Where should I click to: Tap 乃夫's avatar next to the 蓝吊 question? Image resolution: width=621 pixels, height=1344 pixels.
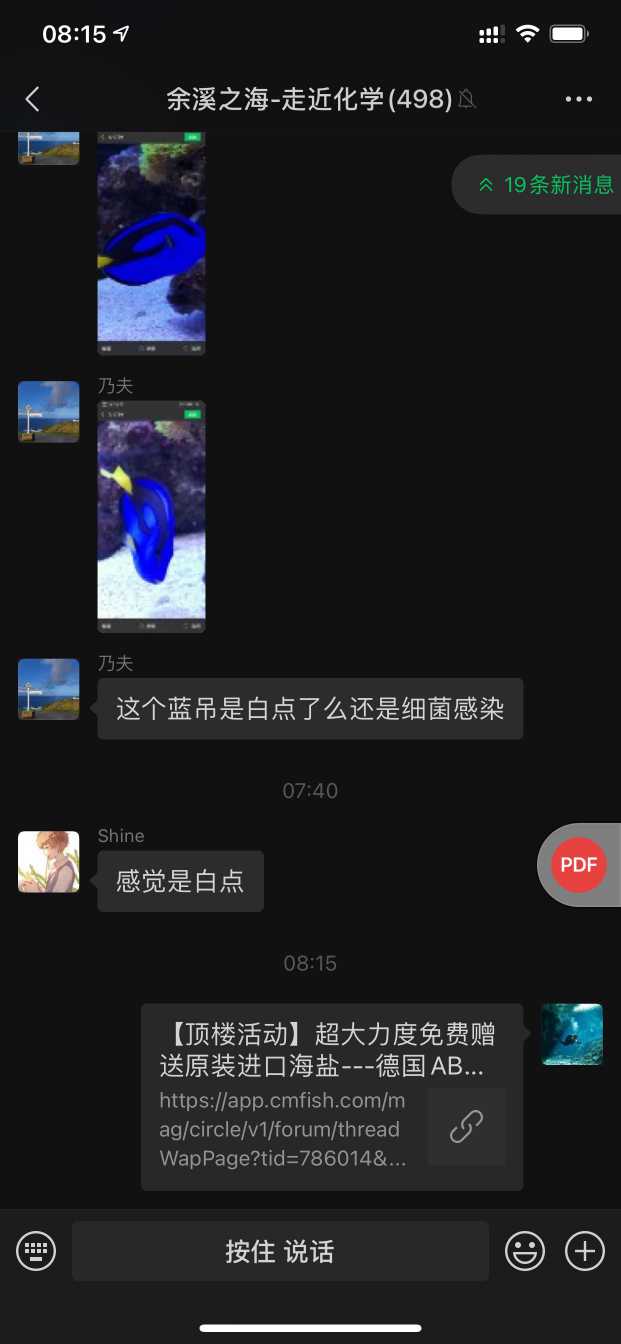(x=48, y=689)
